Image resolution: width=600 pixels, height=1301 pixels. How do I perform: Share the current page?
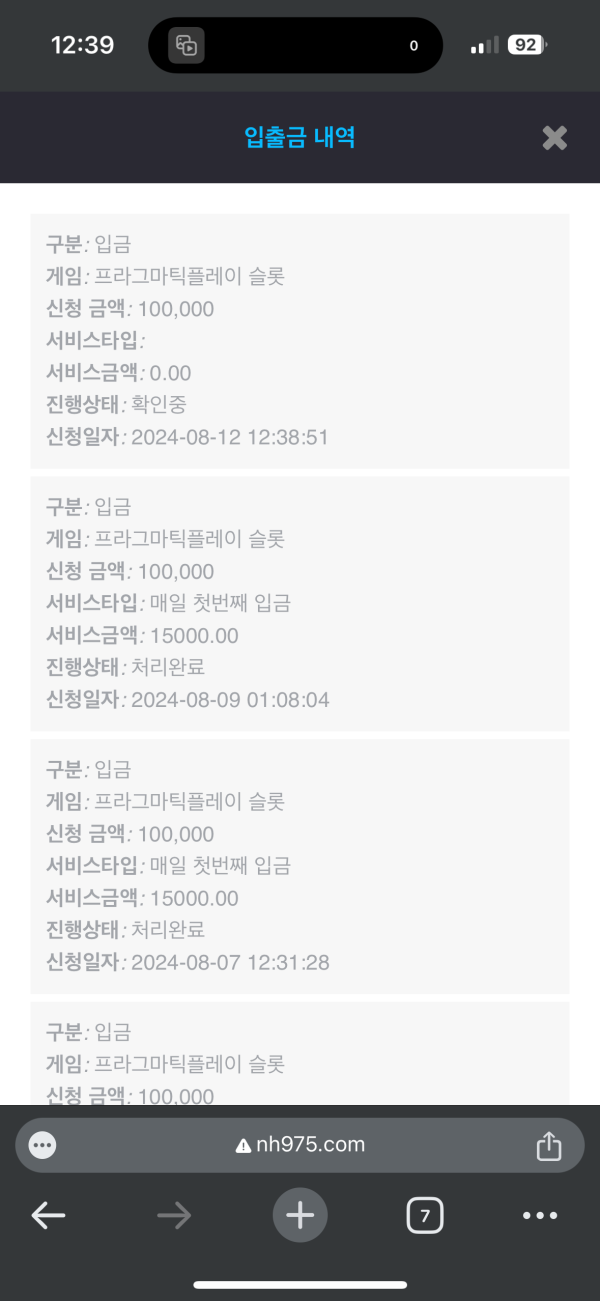(x=549, y=1146)
